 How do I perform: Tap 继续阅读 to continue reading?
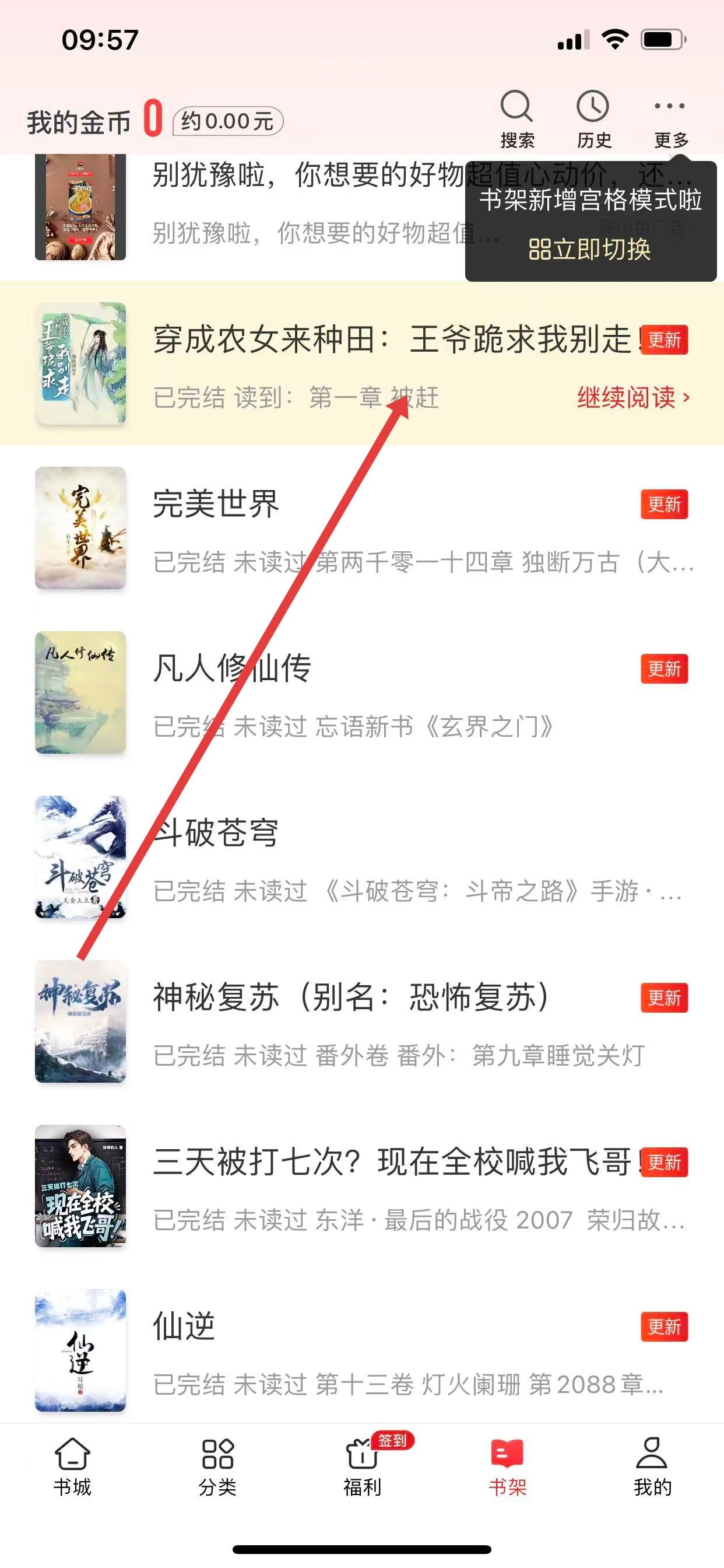click(632, 397)
